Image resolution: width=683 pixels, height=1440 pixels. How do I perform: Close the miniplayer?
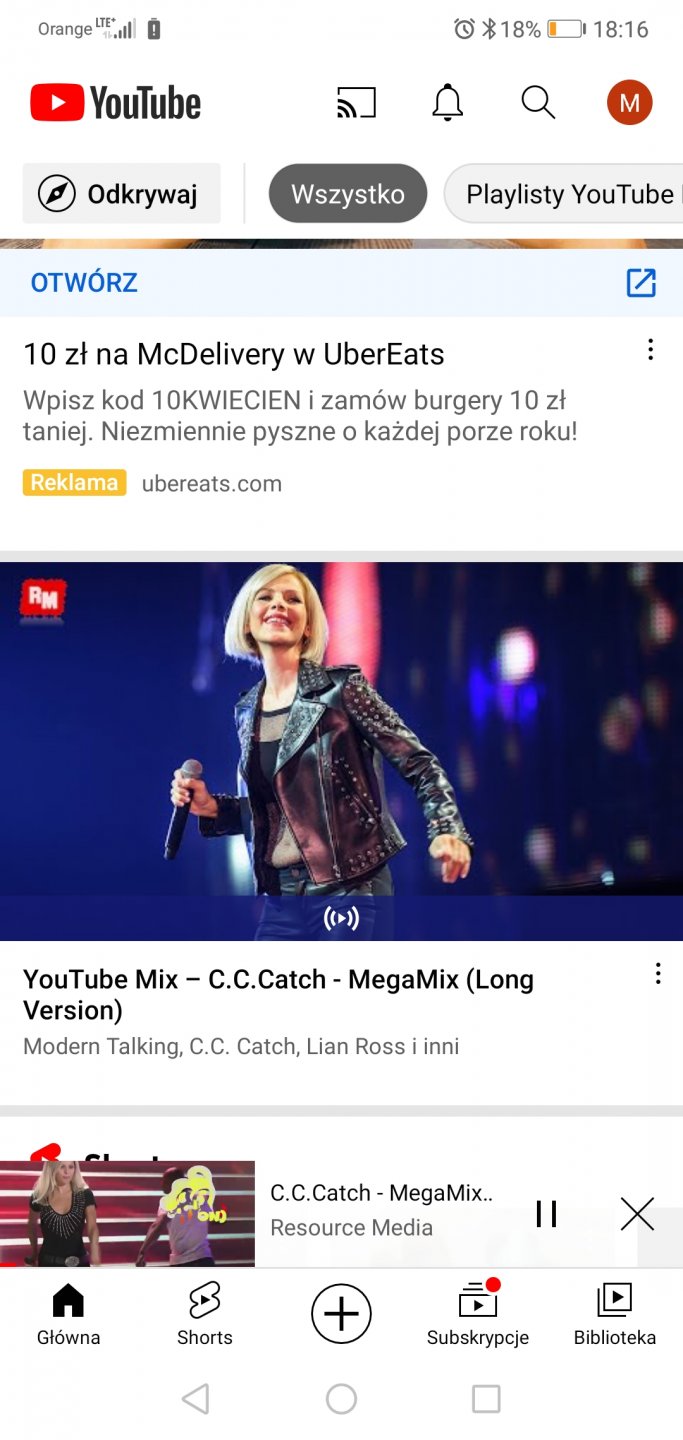click(637, 1213)
